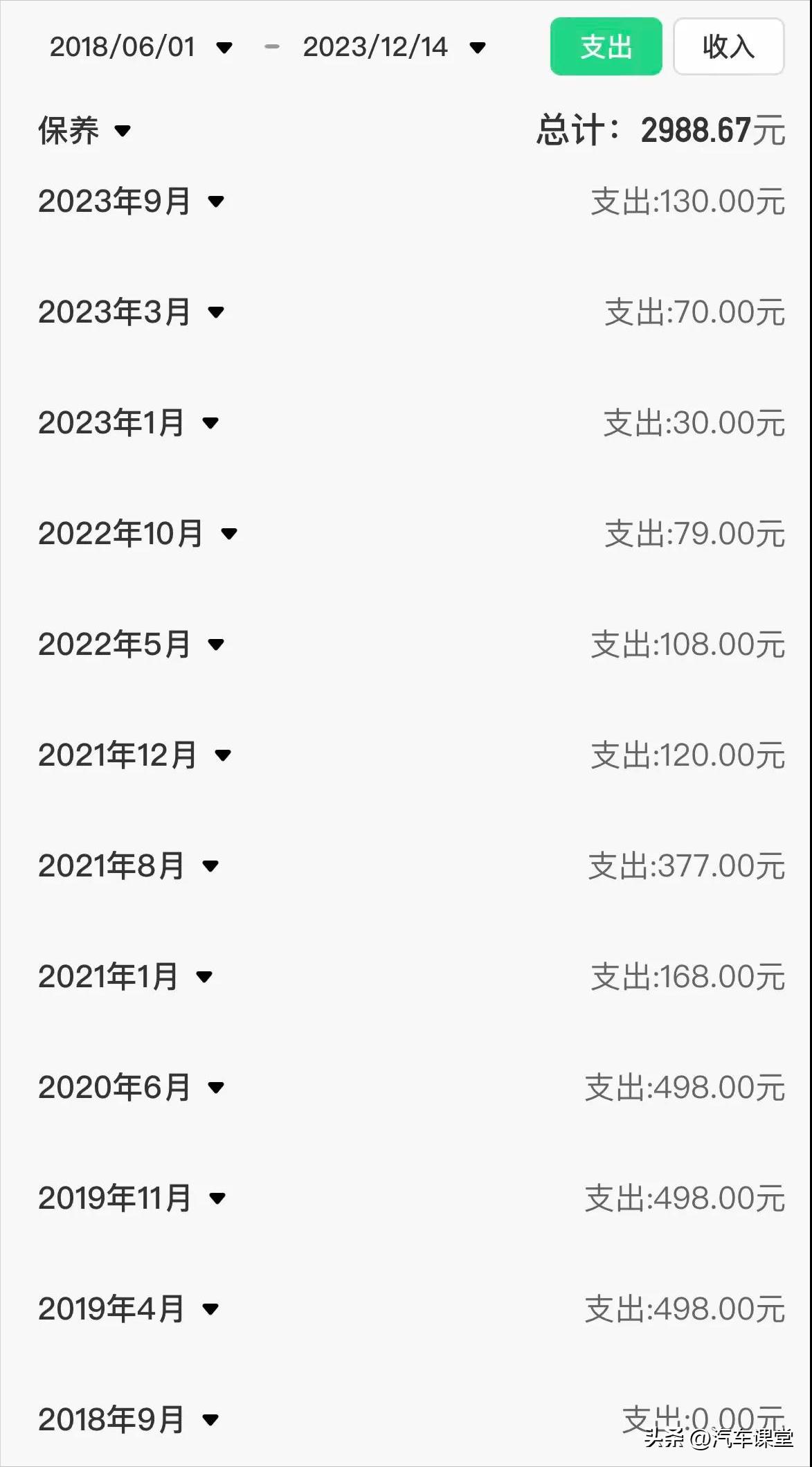This screenshot has height=1467, width=812.
Task: Expand the 2023年9月 entry
Action: pos(132,201)
